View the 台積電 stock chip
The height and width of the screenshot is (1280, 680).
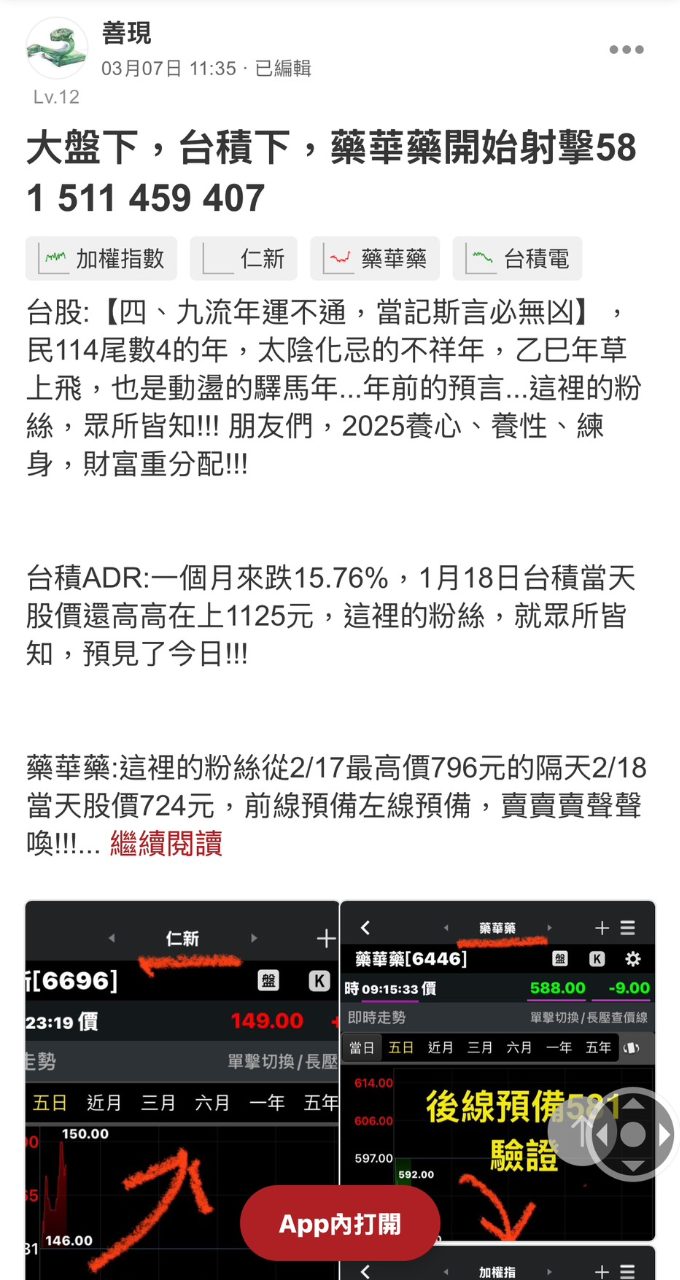pyautogui.click(x=517, y=259)
